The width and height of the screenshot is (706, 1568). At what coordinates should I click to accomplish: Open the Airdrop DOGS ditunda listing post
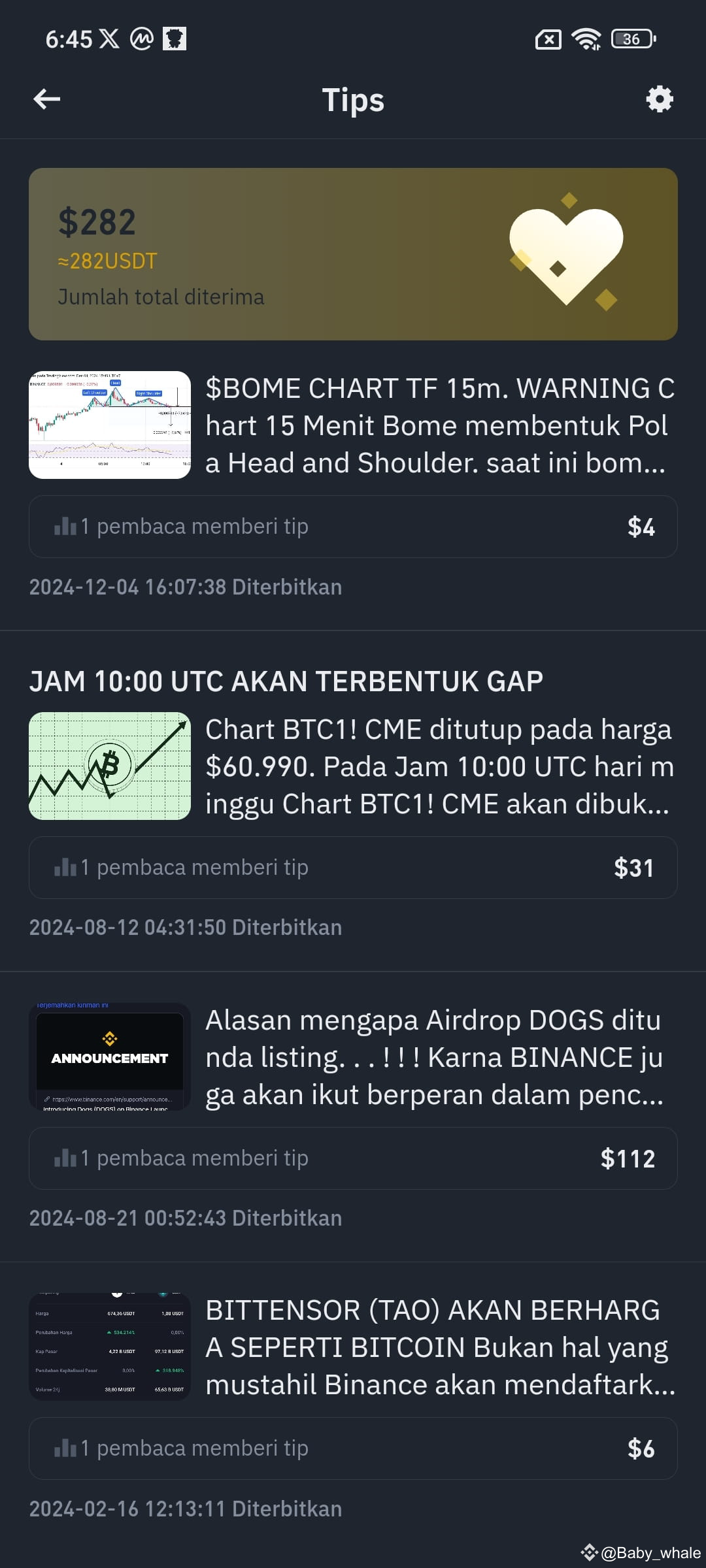[353, 1057]
